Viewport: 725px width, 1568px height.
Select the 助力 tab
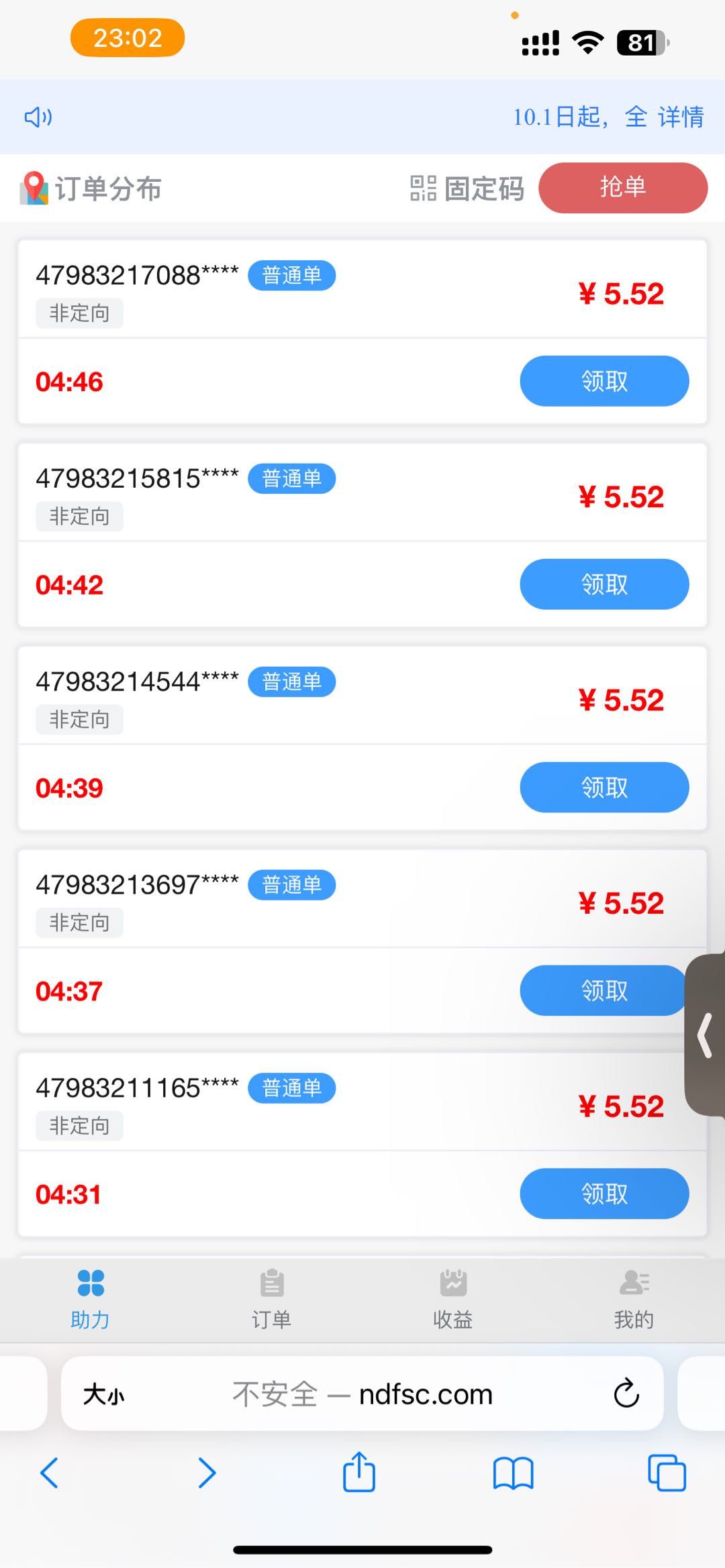(x=91, y=1300)
